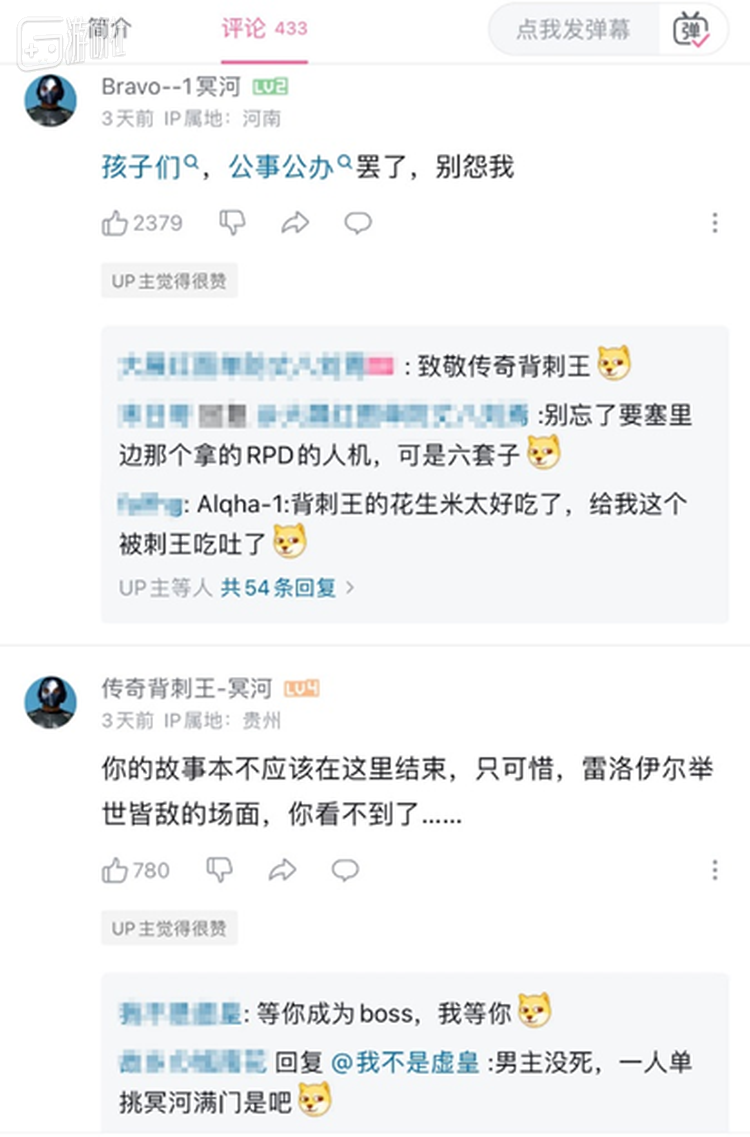Reply to the comment by Bravo--1冥河
The height and width of the screenshot is (1137, 750).
pos(358,223)
